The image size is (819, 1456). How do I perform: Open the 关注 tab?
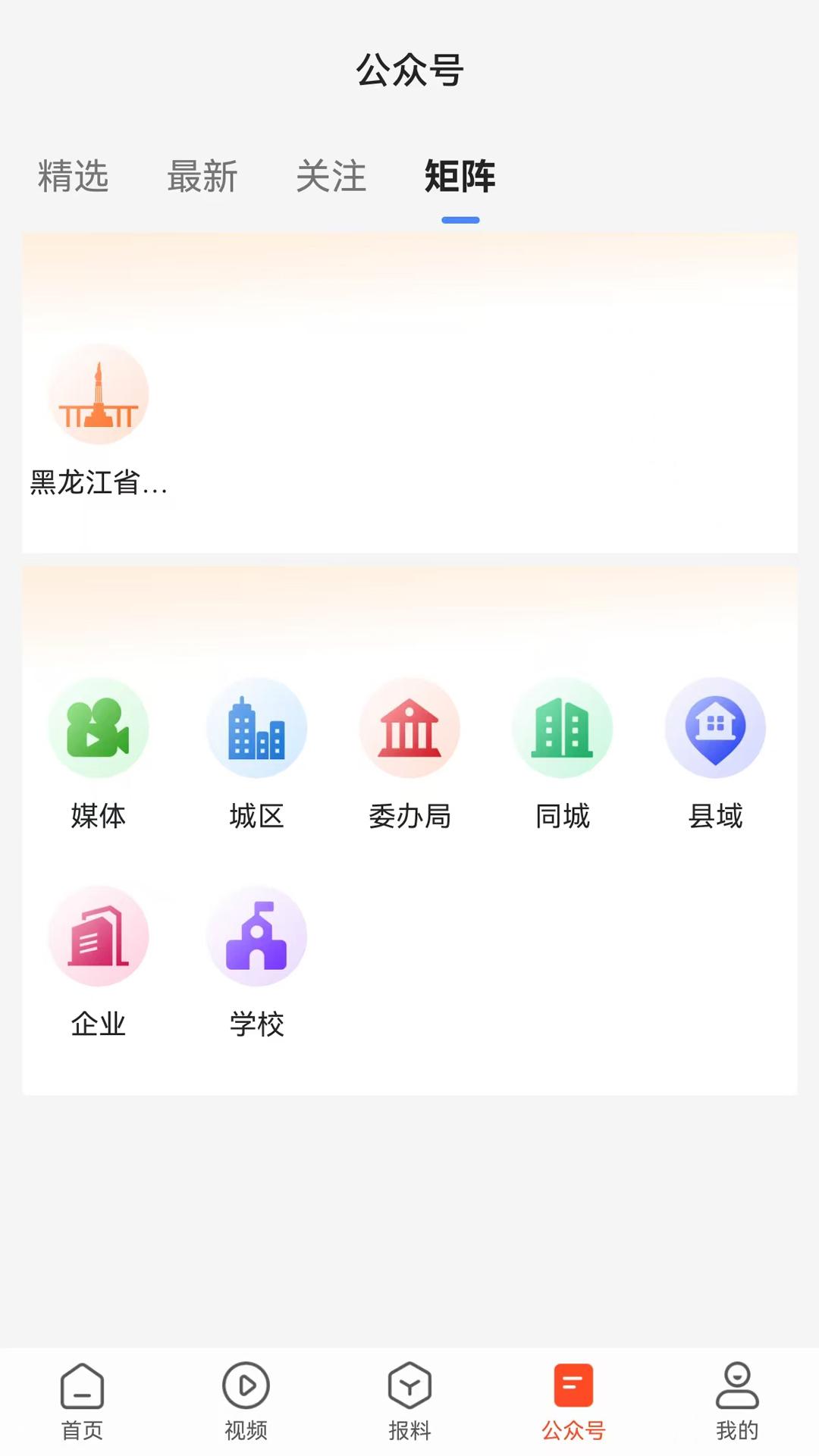point(331,177)
